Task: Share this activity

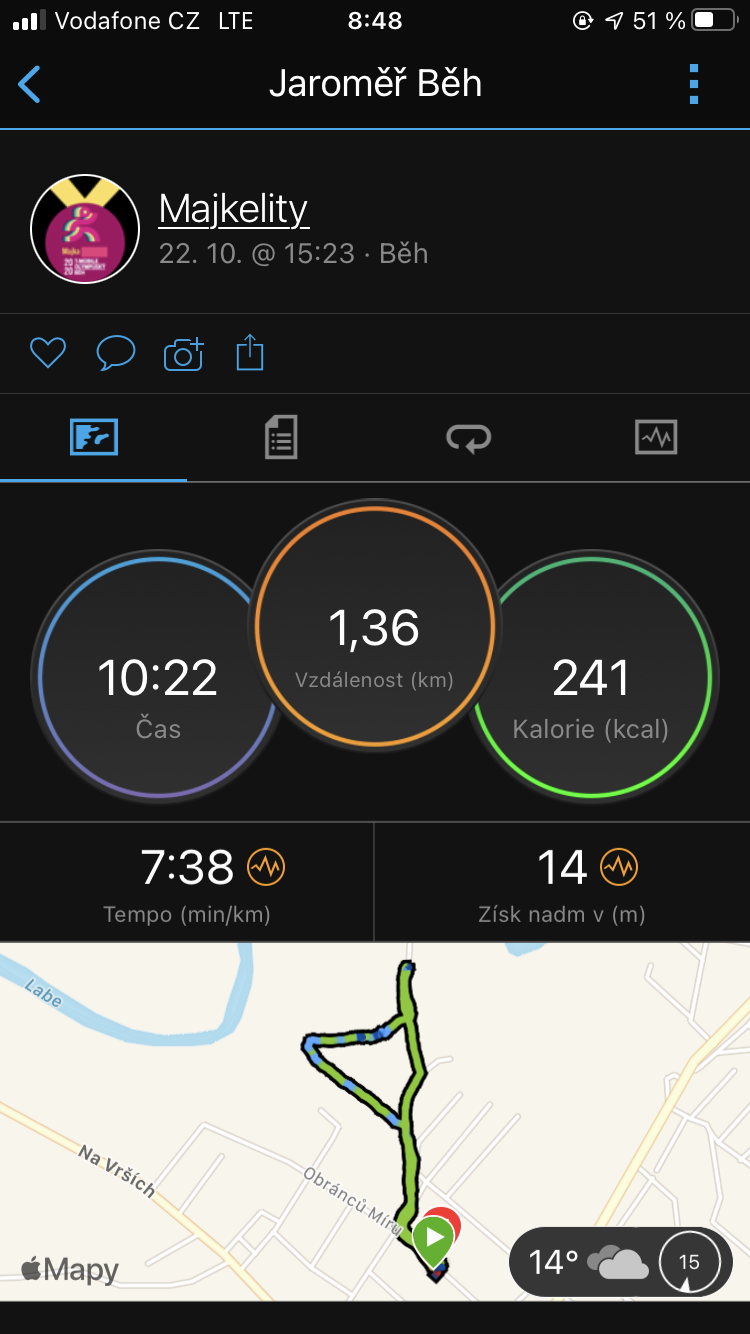Action: coord(250,353)
